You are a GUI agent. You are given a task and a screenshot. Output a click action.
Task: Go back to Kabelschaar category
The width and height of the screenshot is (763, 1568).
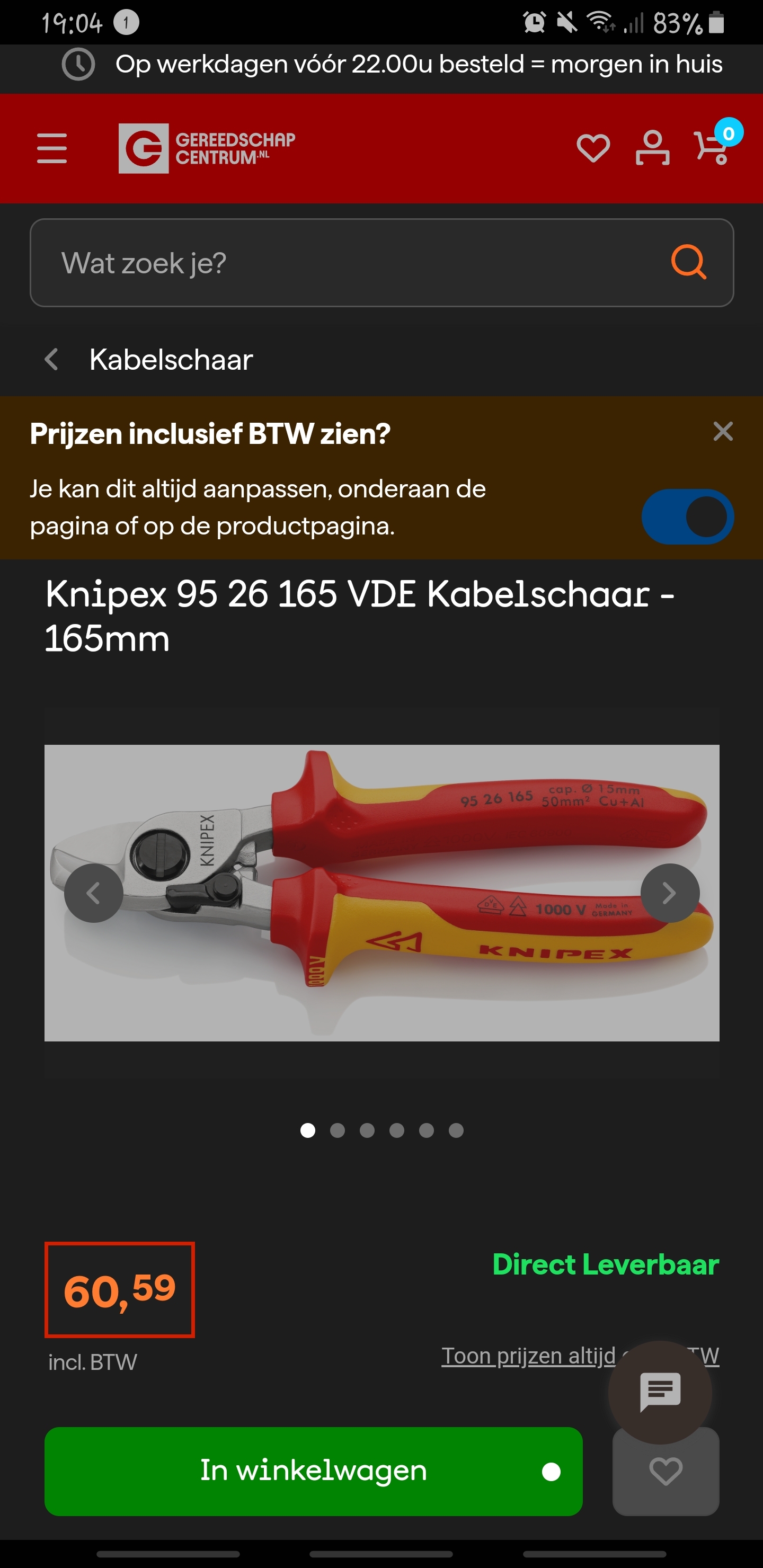(x=149, y=359)
